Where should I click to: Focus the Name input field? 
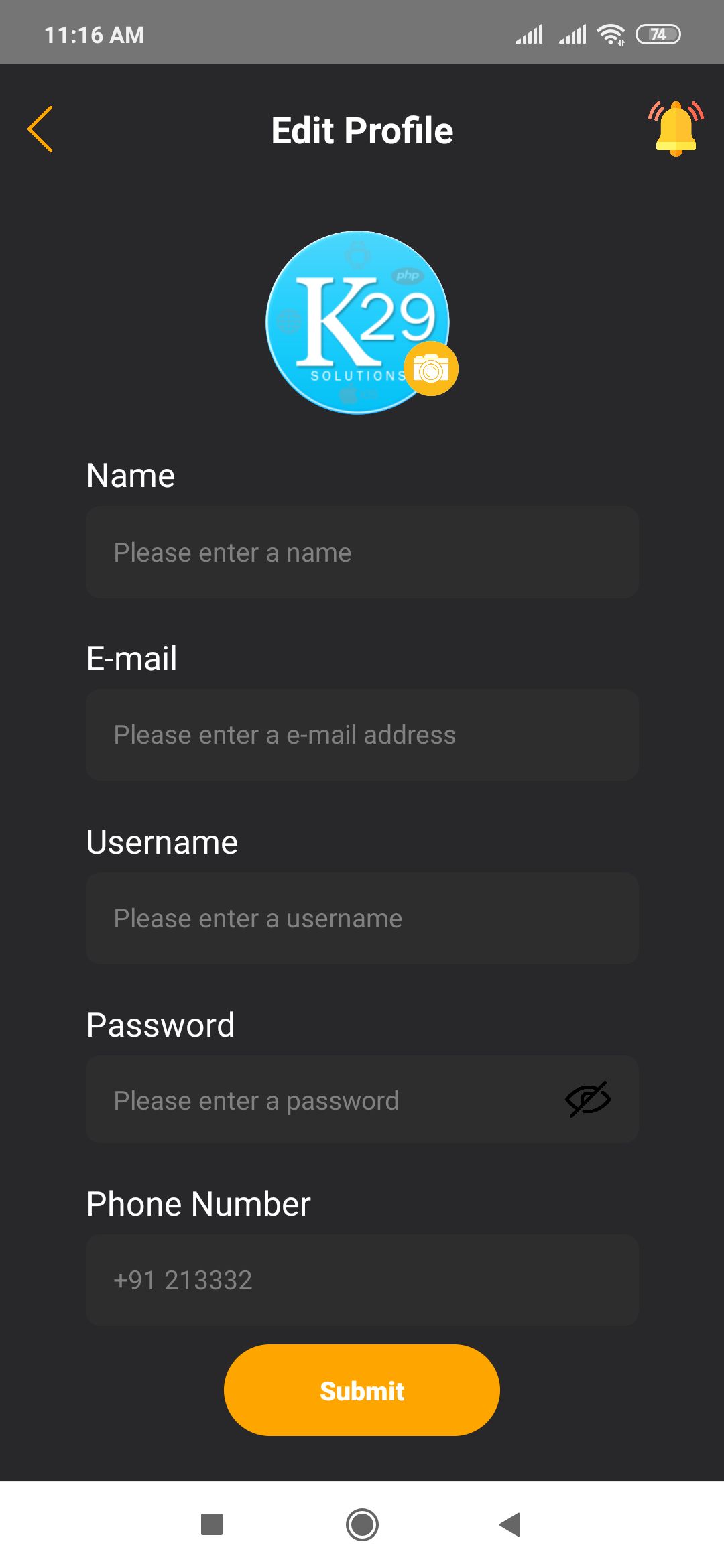click(x=362, y=553)
